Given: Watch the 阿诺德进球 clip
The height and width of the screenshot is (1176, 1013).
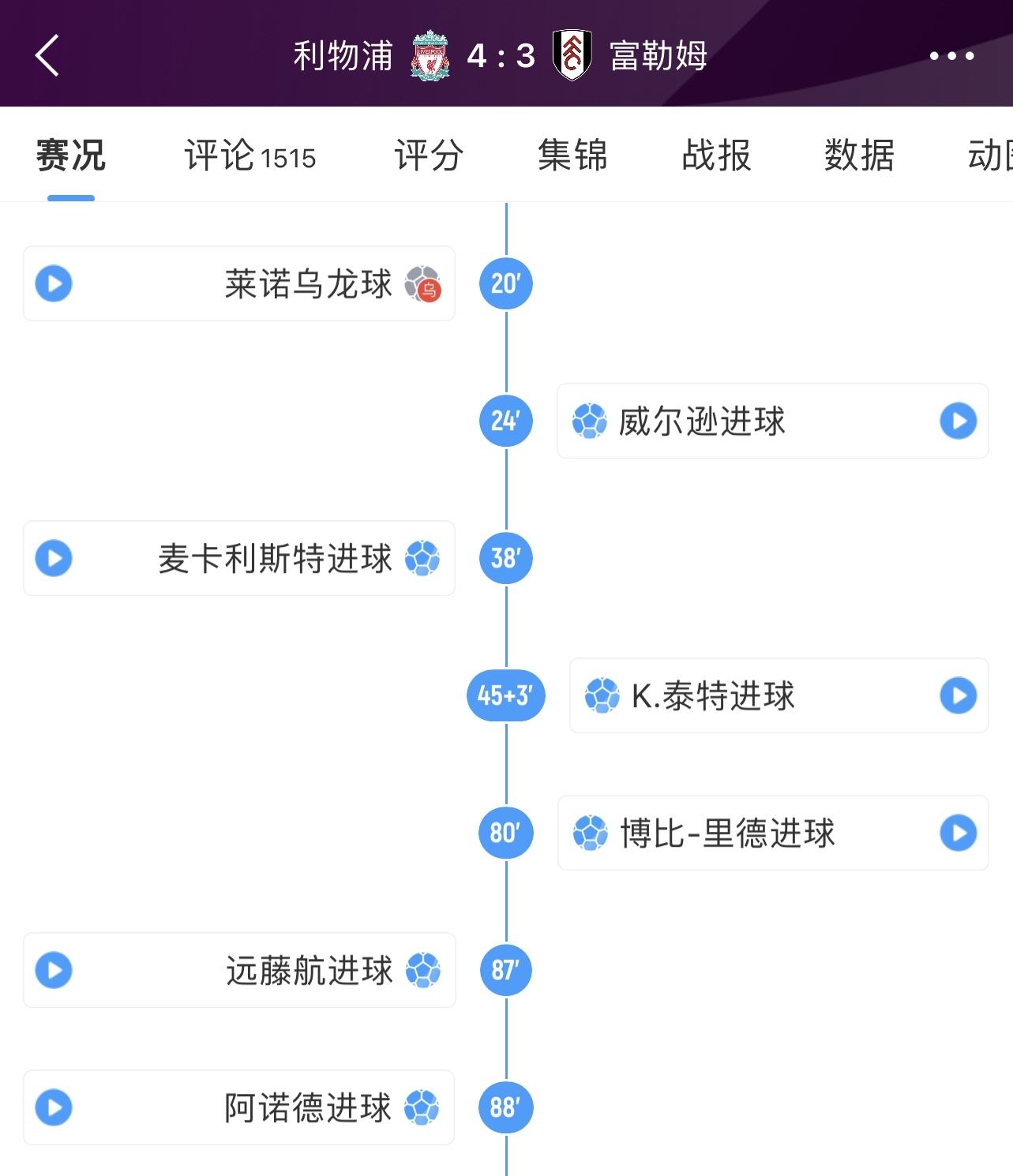Looking at the screenshot, I should point(54,1108).
